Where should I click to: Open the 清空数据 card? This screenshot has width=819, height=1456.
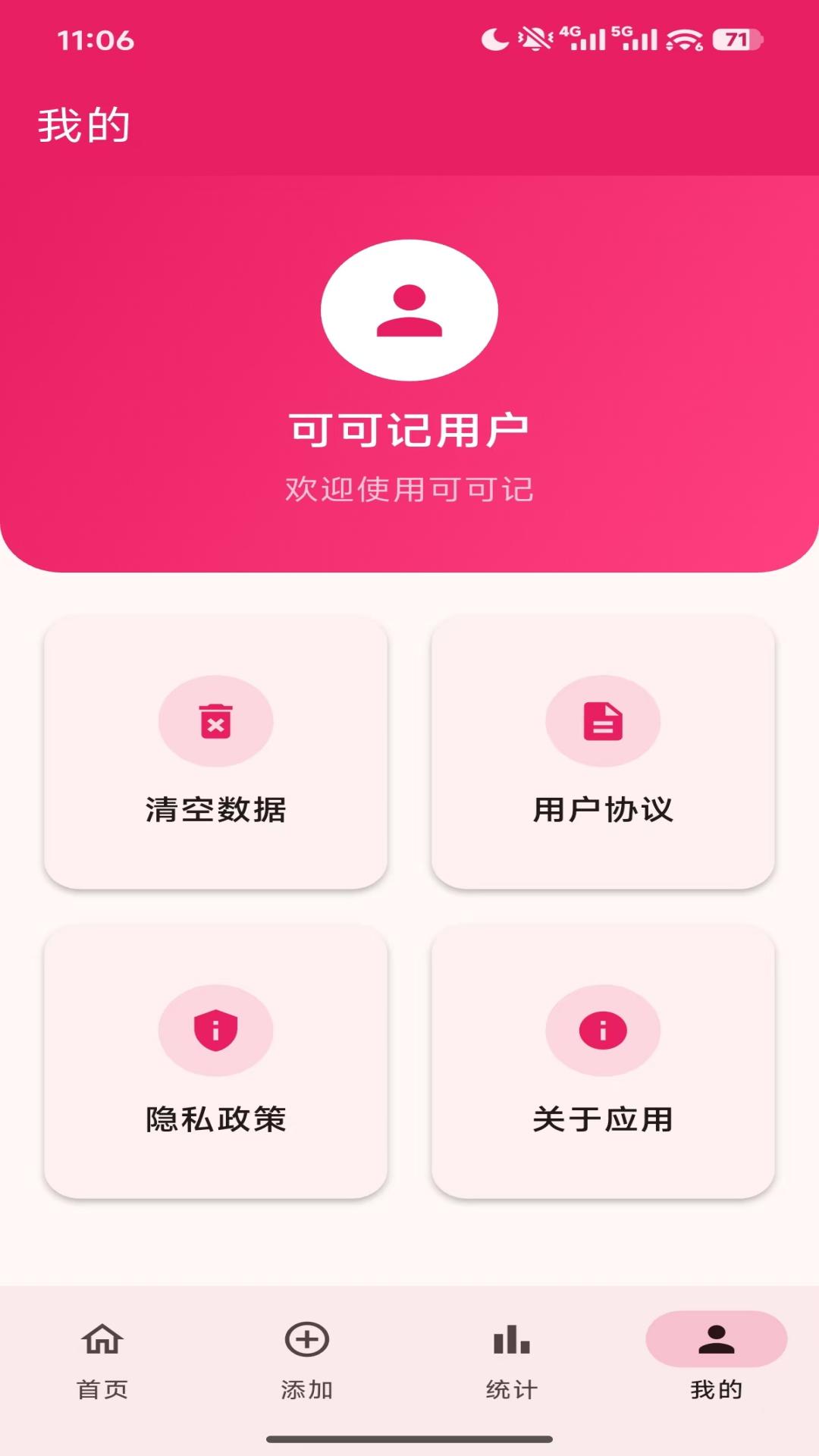(x=216, y=752)
